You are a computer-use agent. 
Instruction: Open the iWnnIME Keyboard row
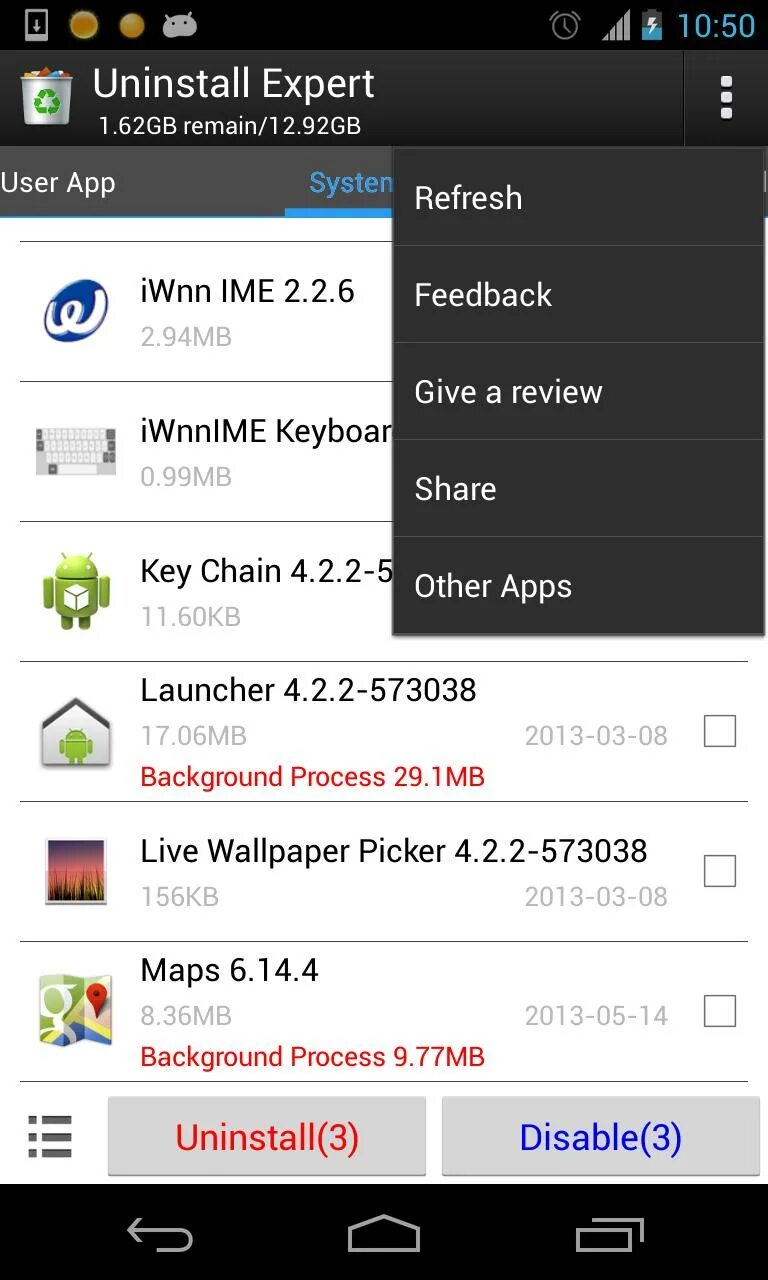point(207,452)
